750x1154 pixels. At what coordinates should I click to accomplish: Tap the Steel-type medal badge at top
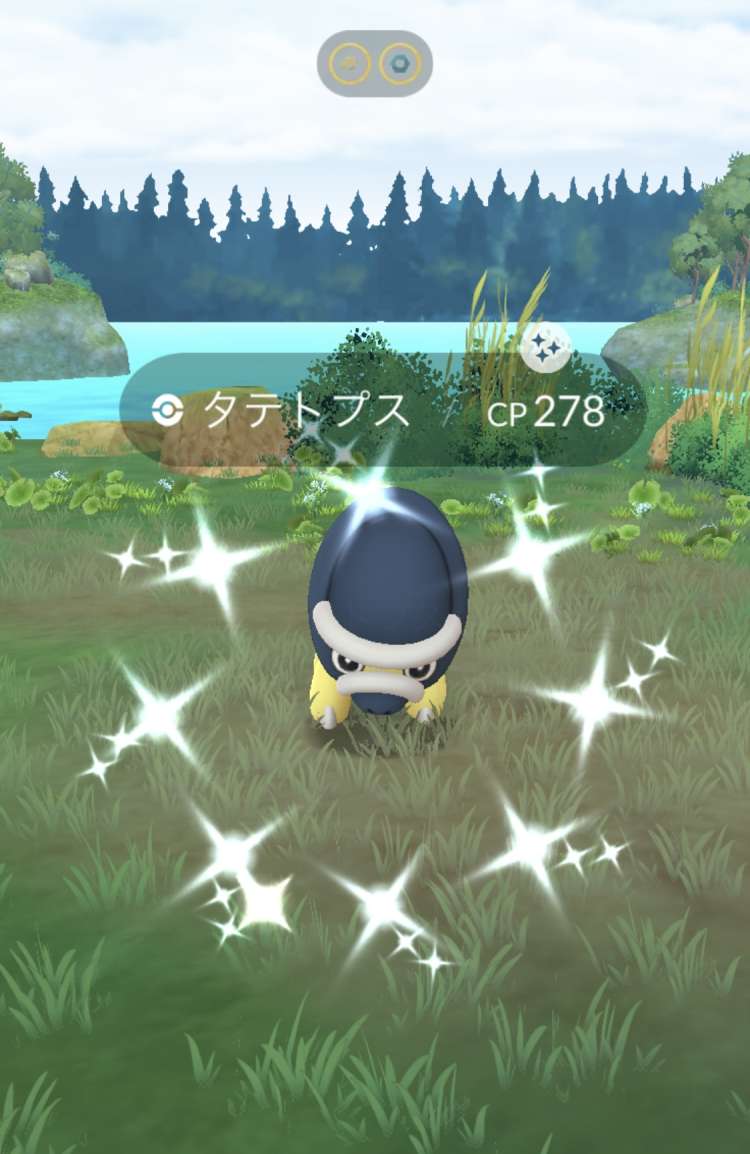(x=400, y=64)
